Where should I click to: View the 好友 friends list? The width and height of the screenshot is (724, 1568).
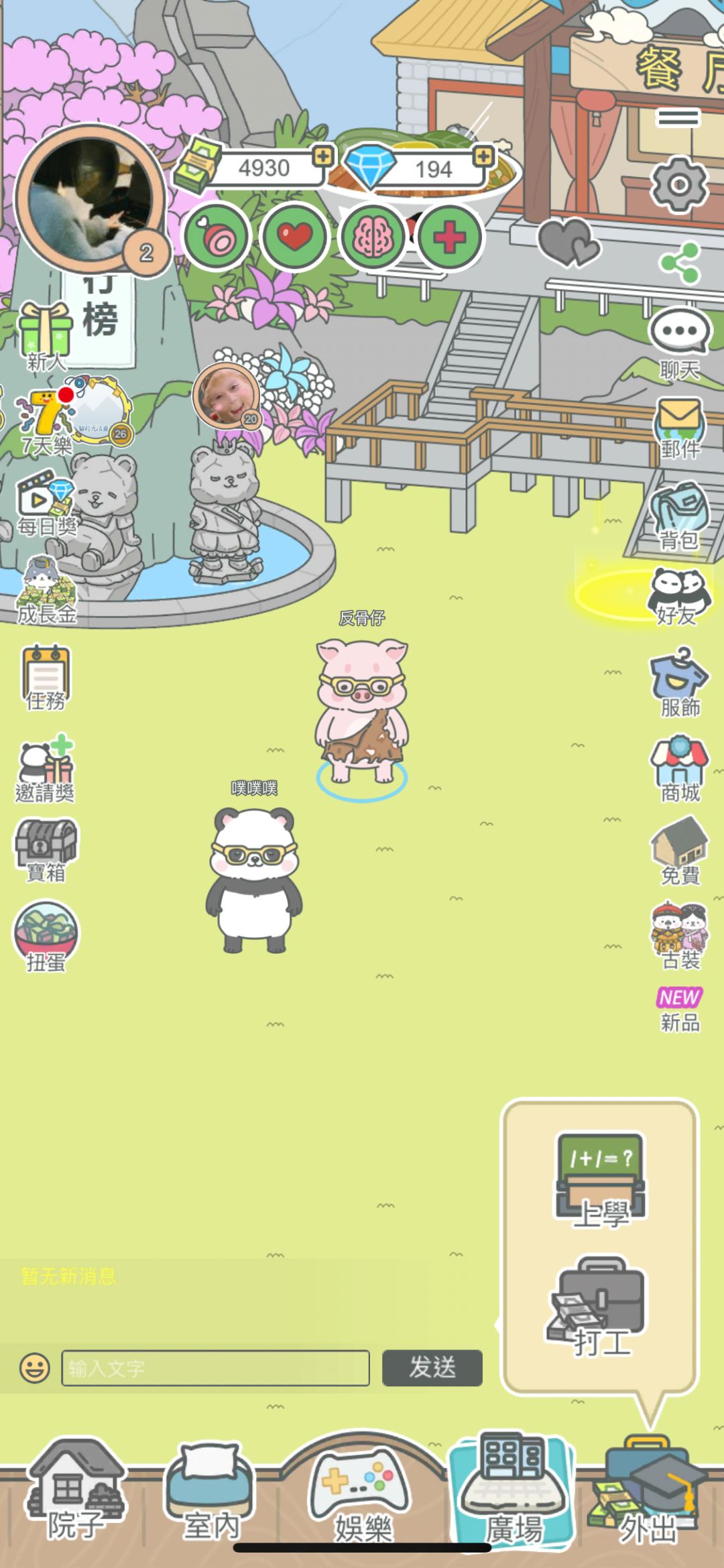[678, 596]
